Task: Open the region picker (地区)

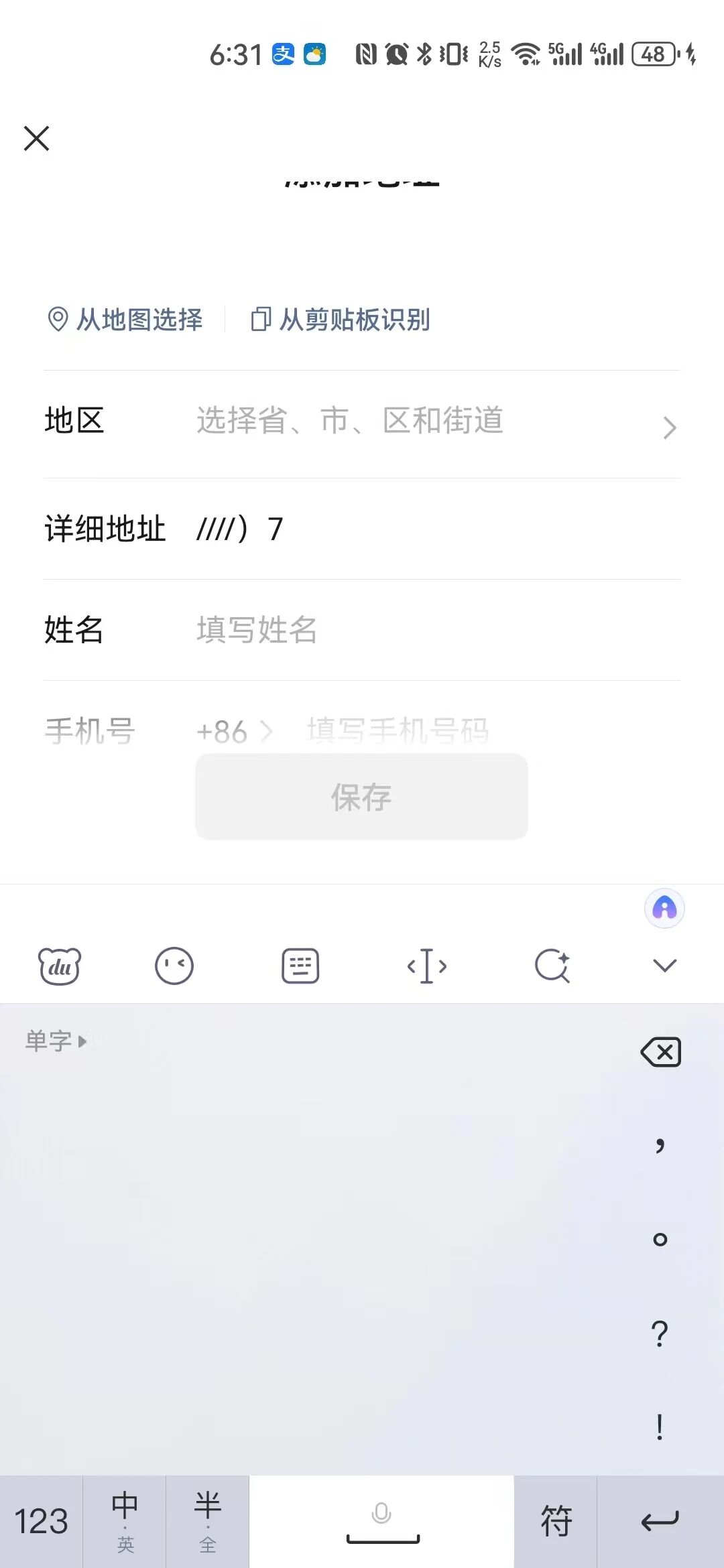Action: [362, 424]
